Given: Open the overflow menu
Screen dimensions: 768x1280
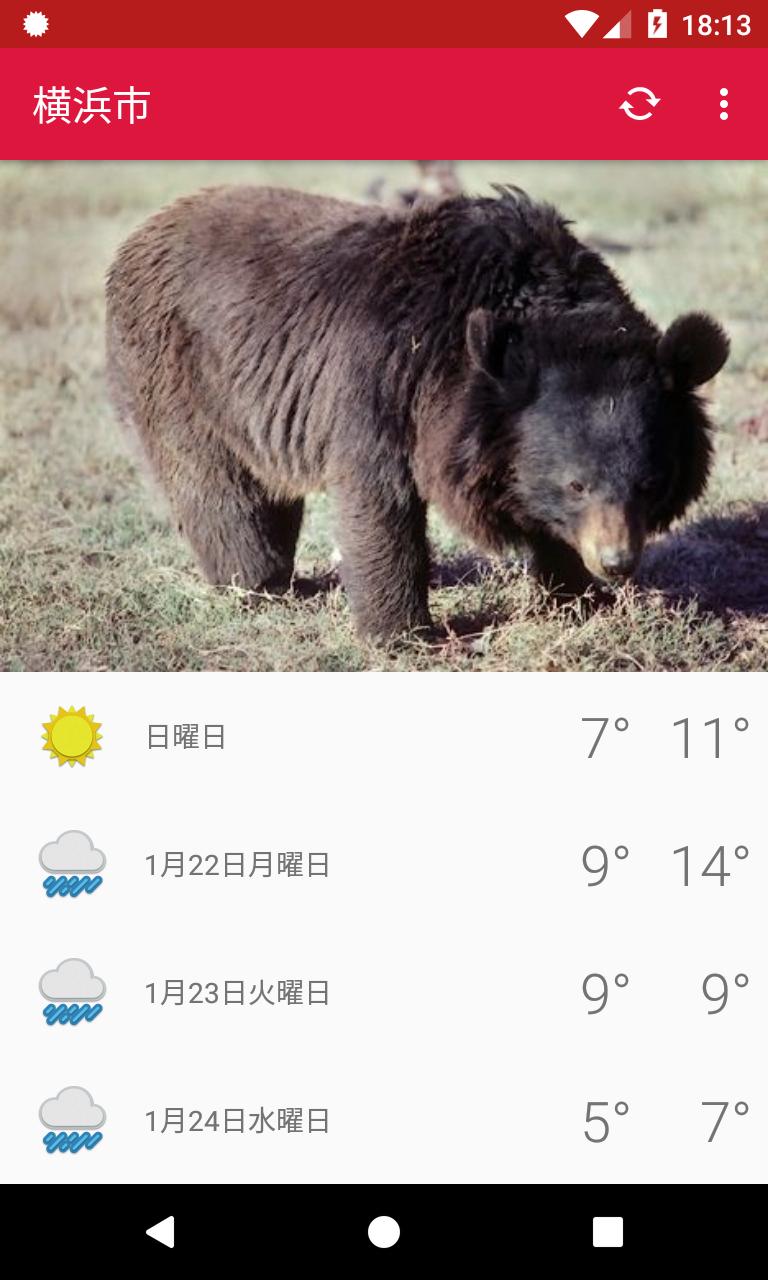Looking at the screenshot, I should (x=723, y=104).
